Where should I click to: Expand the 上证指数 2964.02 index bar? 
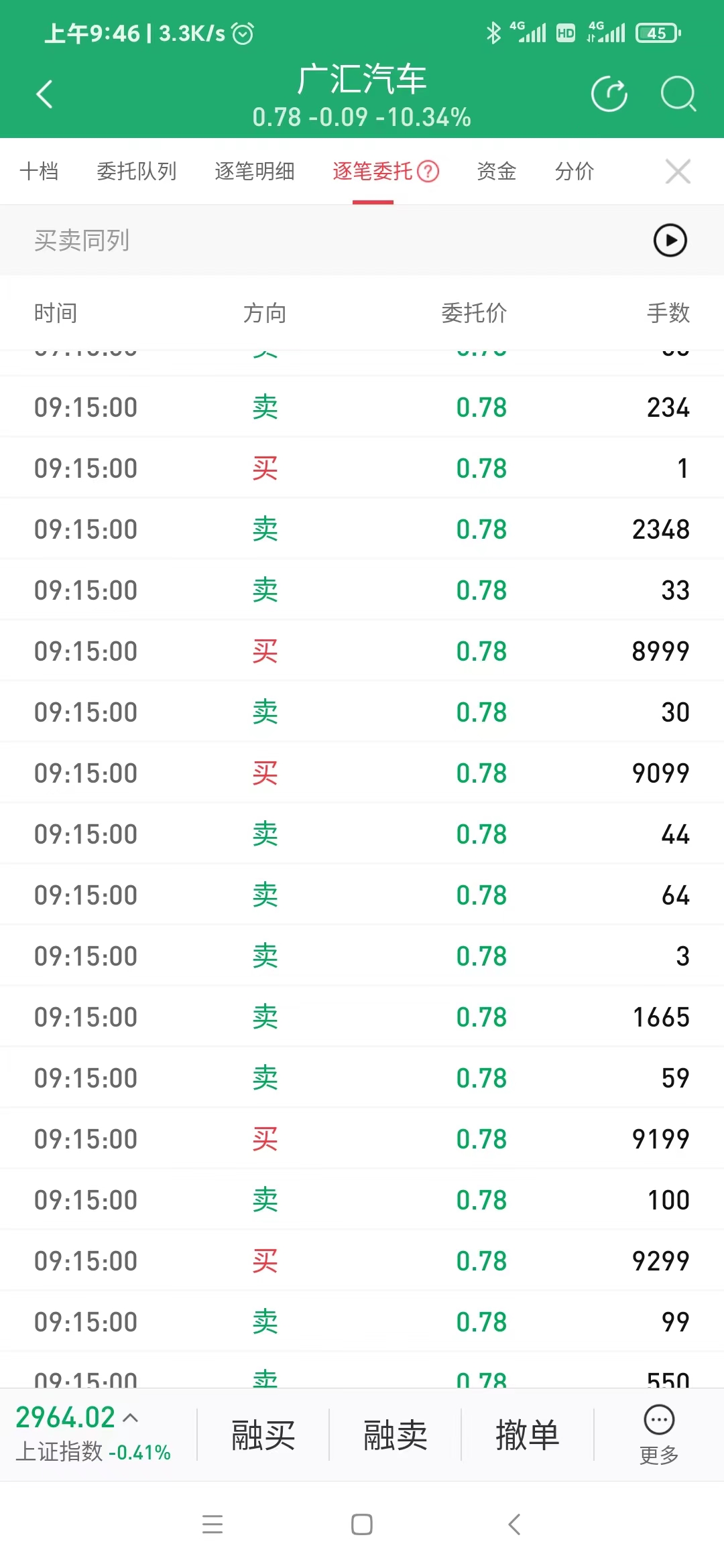coord(94,1434)
